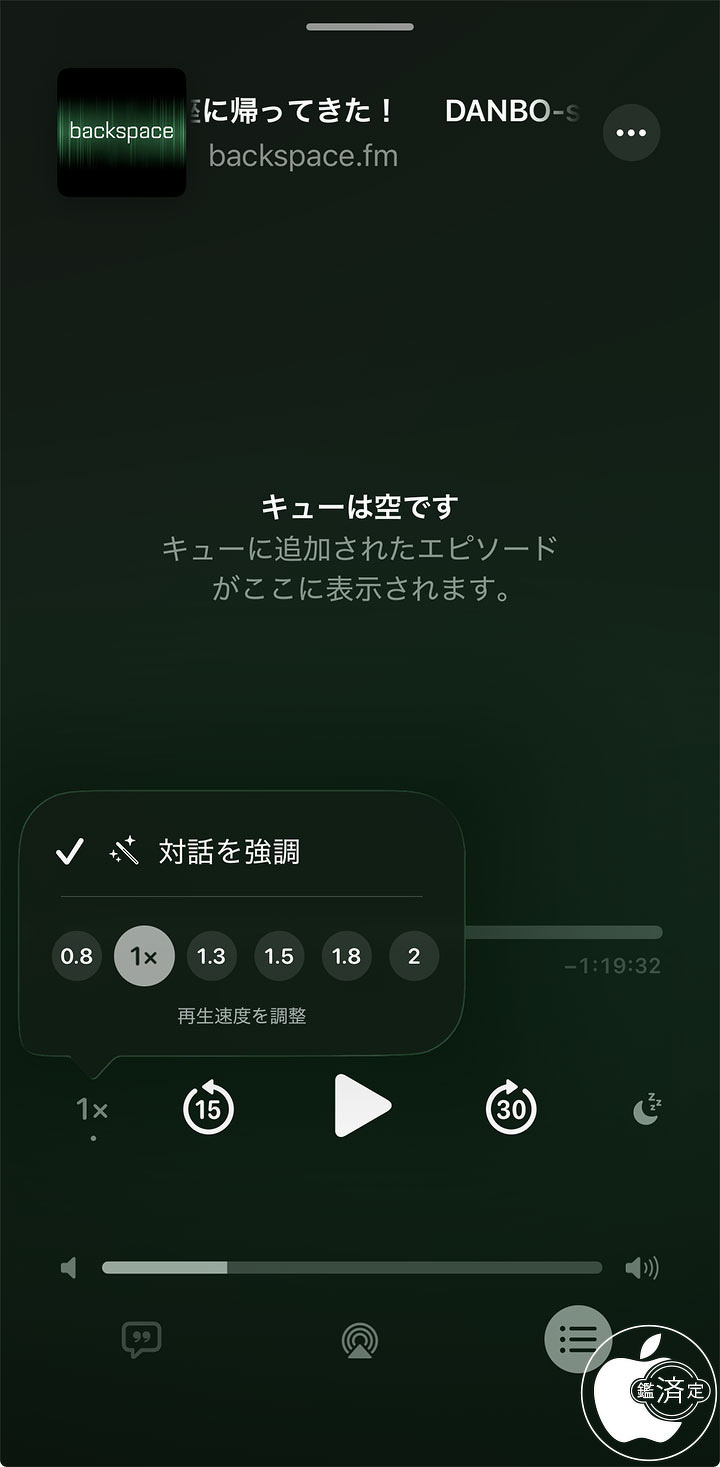Pick the 1.8 speed option

346,956
